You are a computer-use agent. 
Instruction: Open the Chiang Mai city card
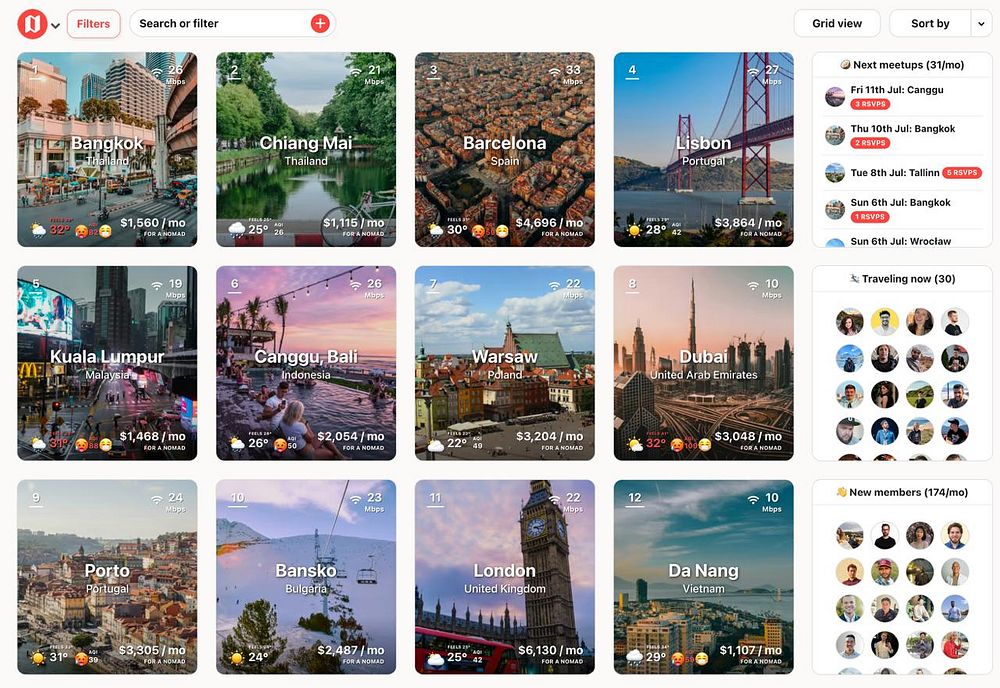(306, 150)
